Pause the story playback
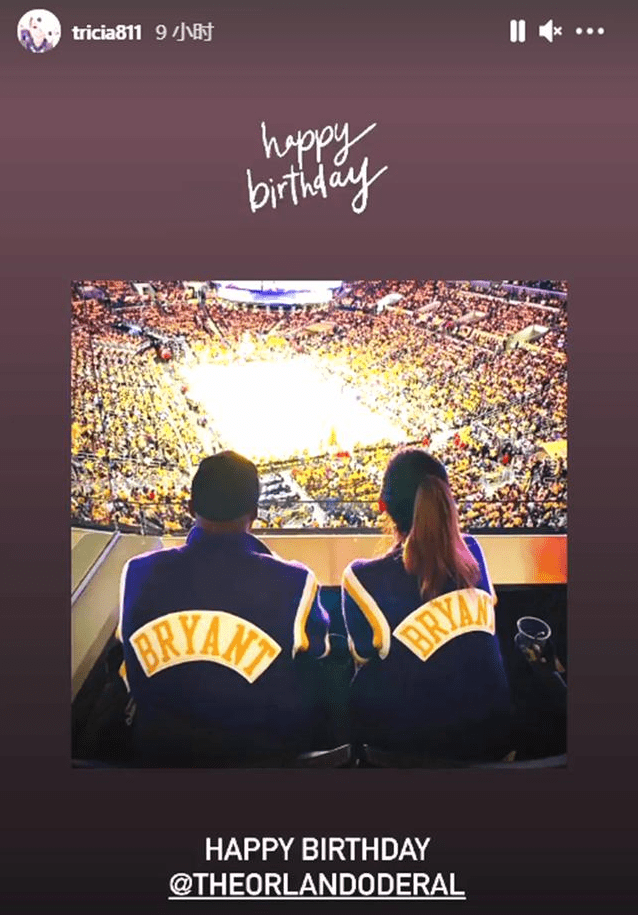Image resolution: width=638 pixels, height=915 pixels. pos(517,32)
